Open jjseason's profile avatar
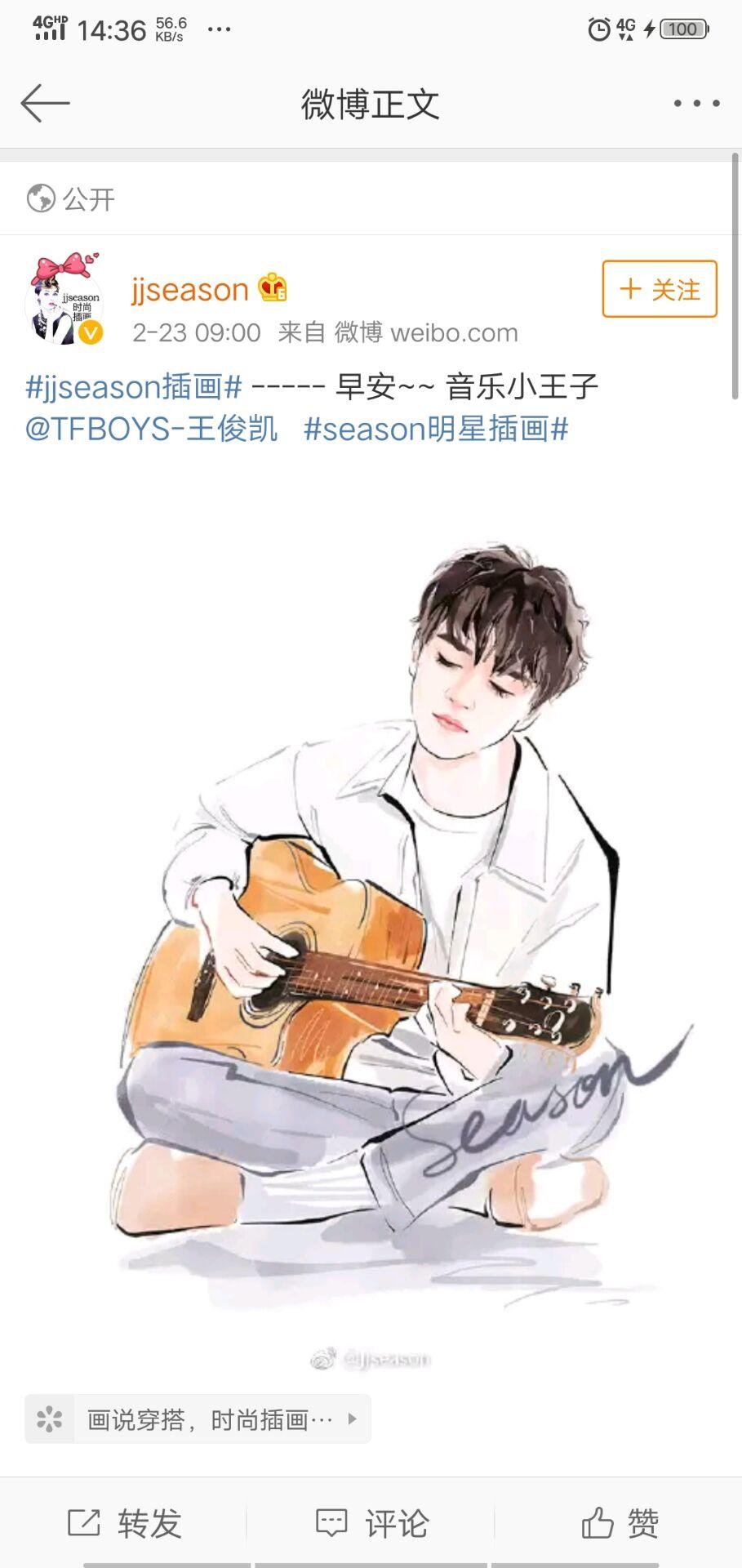This screenshot has width=742, height=1568. pos(64,299)
